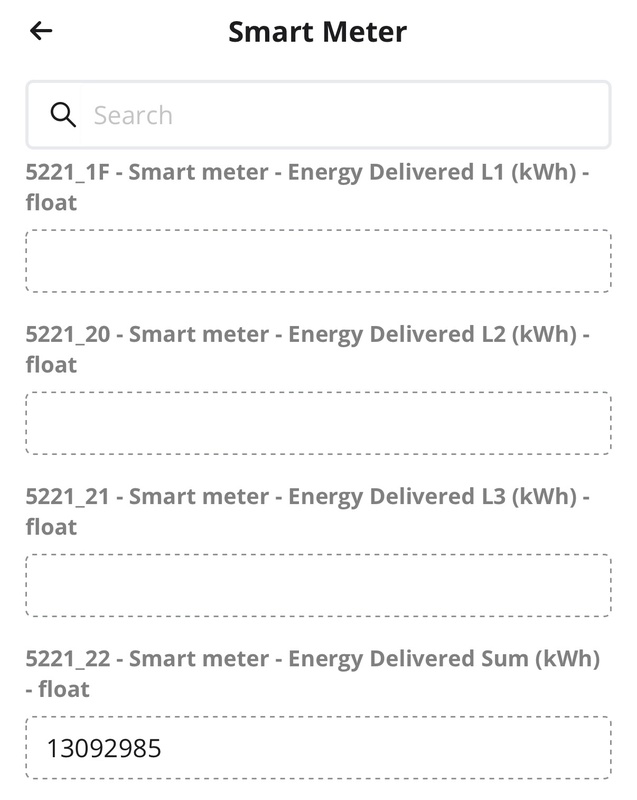Edit the Energy Delivered L3 input box

pos(318,585)
